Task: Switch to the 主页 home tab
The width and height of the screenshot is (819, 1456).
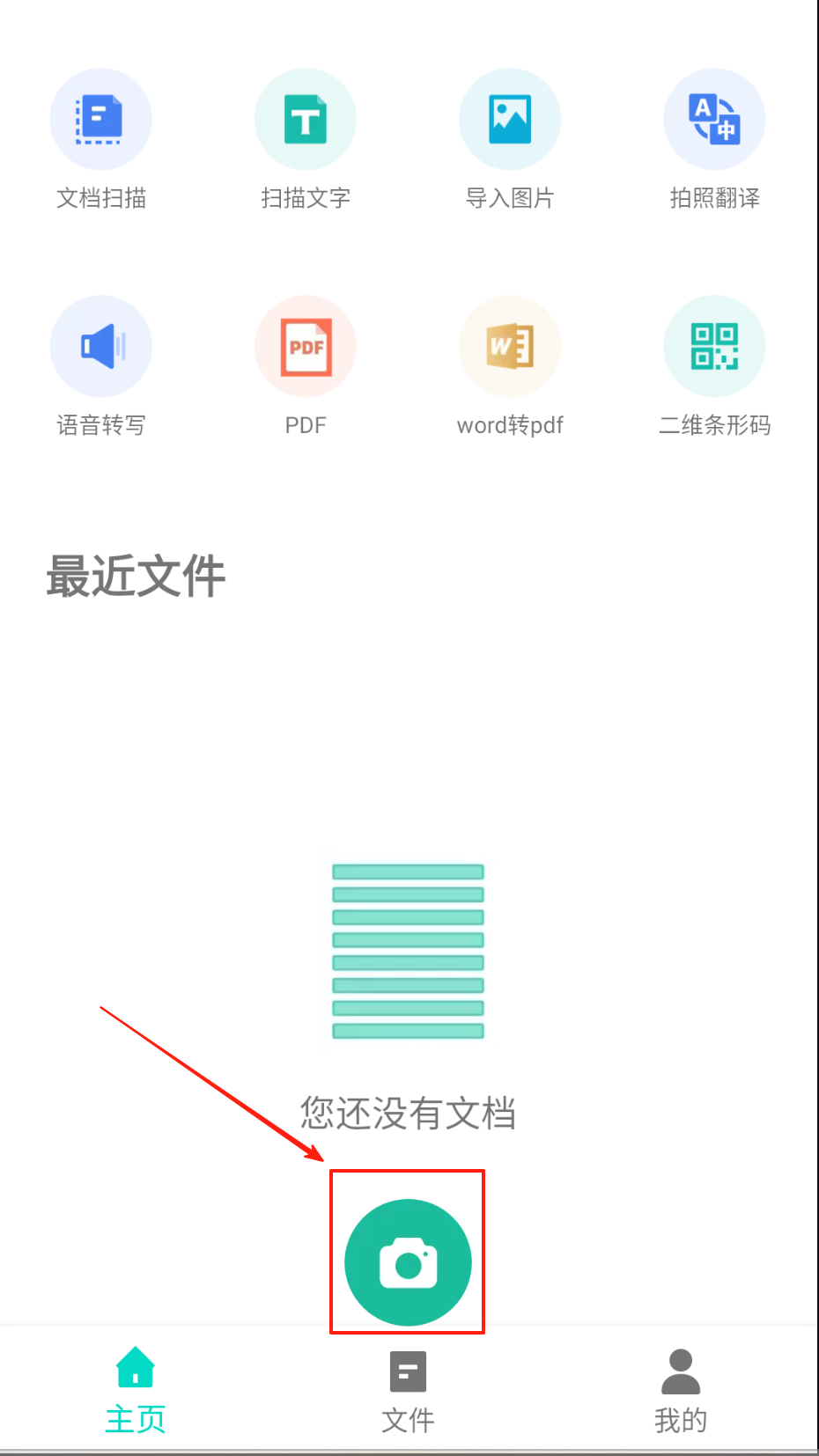Action: [136, 1391]
